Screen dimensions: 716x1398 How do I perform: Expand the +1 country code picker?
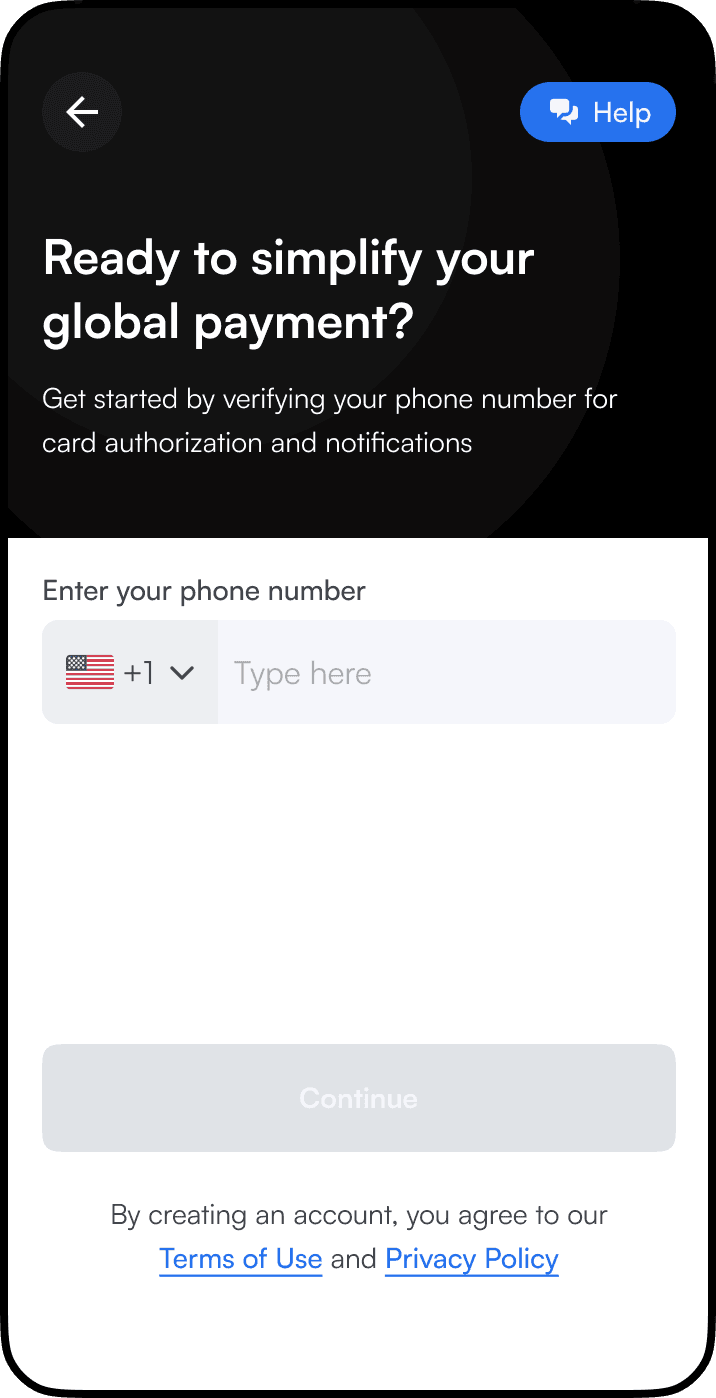(x=130, y=672)
